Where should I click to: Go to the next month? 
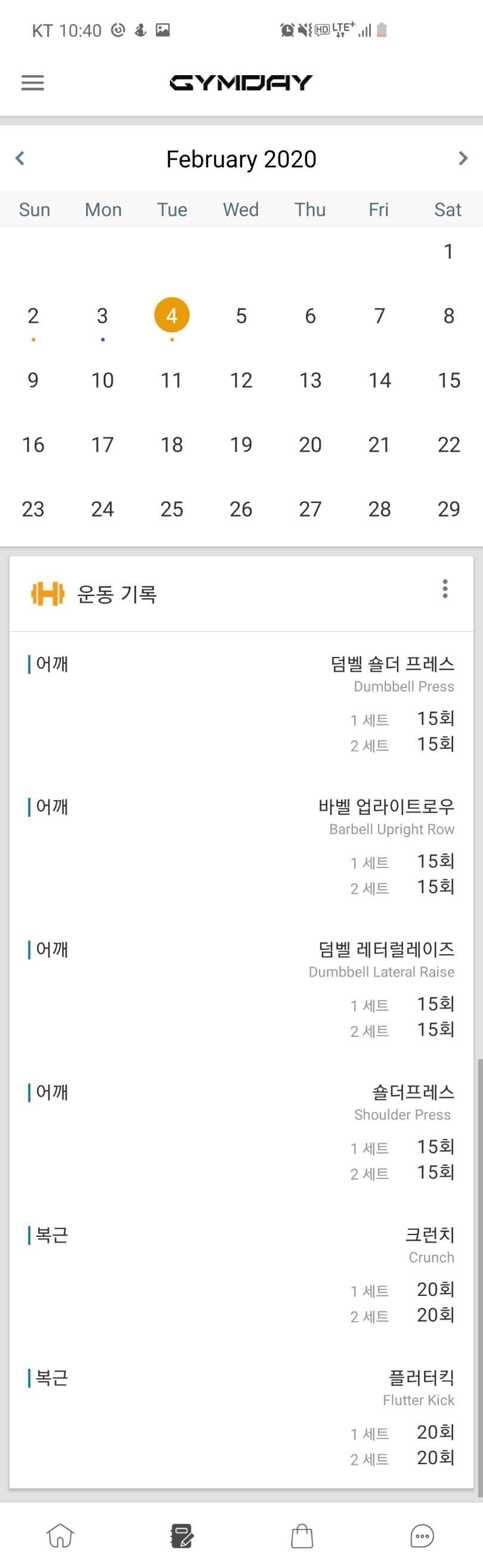point(463,159)
